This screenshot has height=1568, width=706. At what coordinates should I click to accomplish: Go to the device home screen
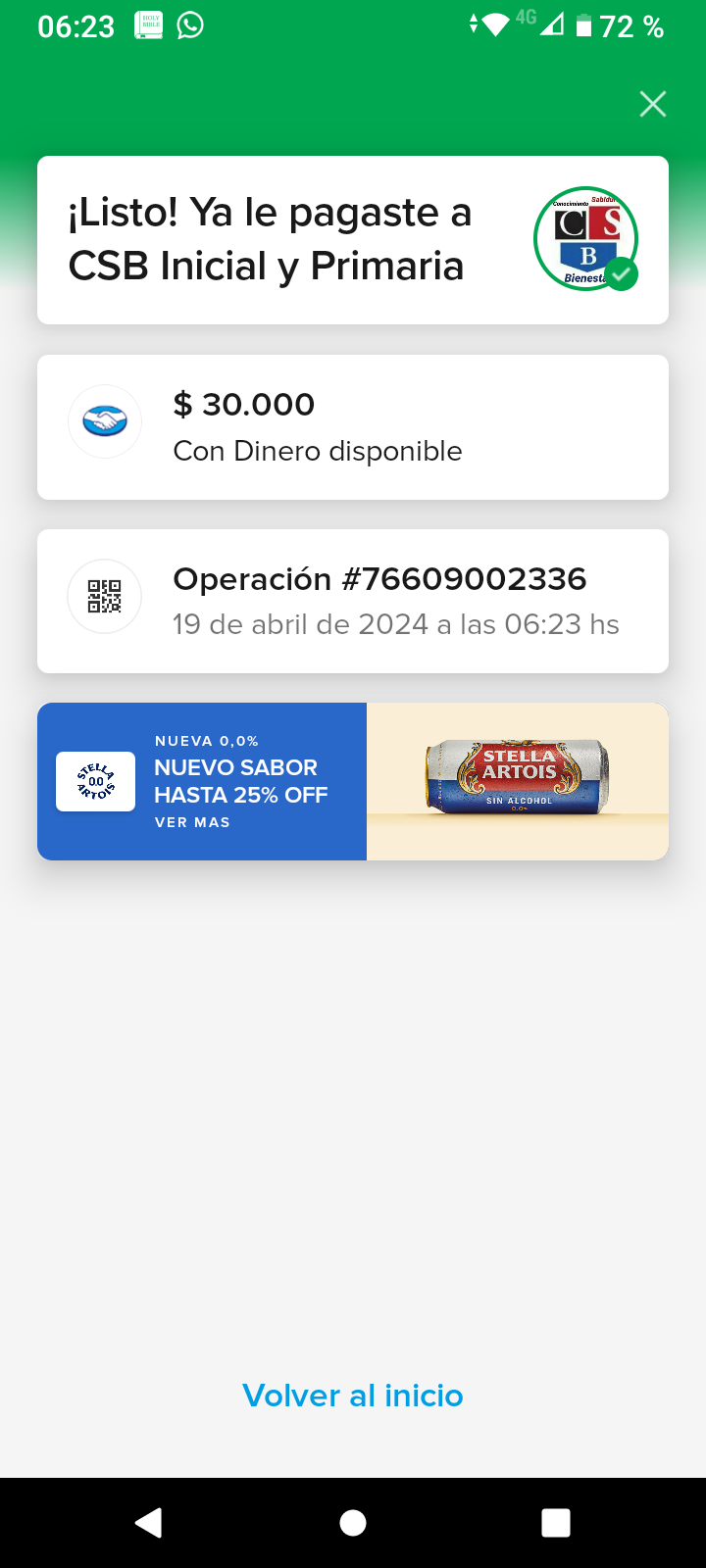(x=353, y=1522)
